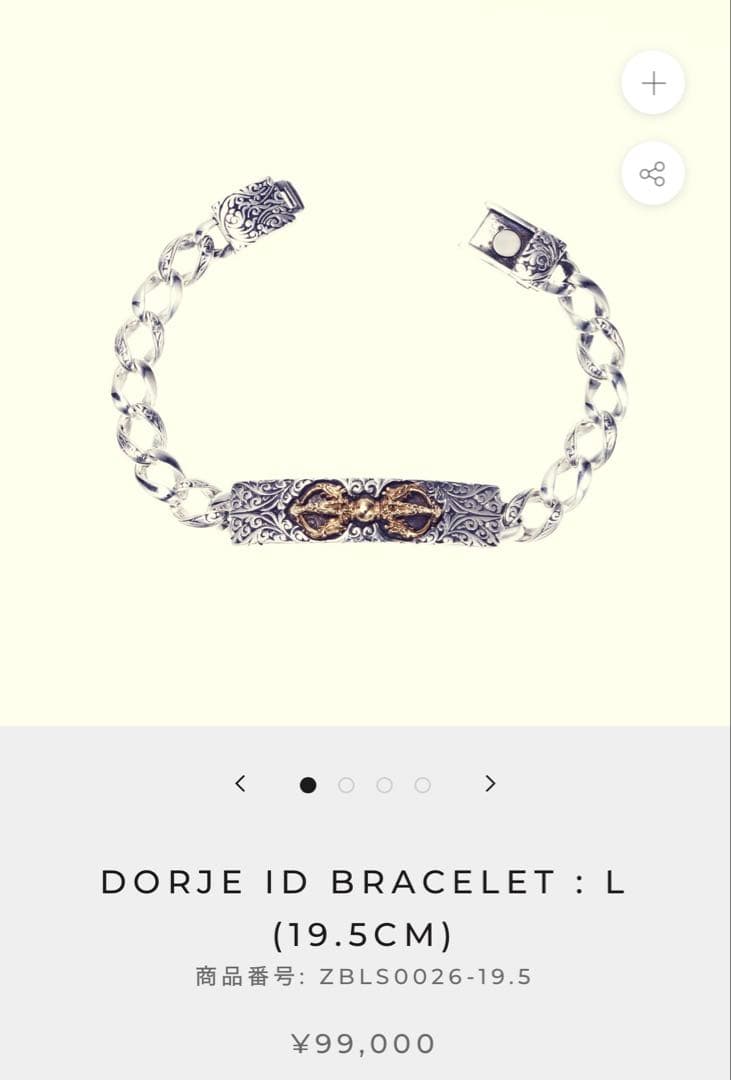Go to the previous product image
The image size is (731, 1080).
pyautogui.click(x=240, y=784)
